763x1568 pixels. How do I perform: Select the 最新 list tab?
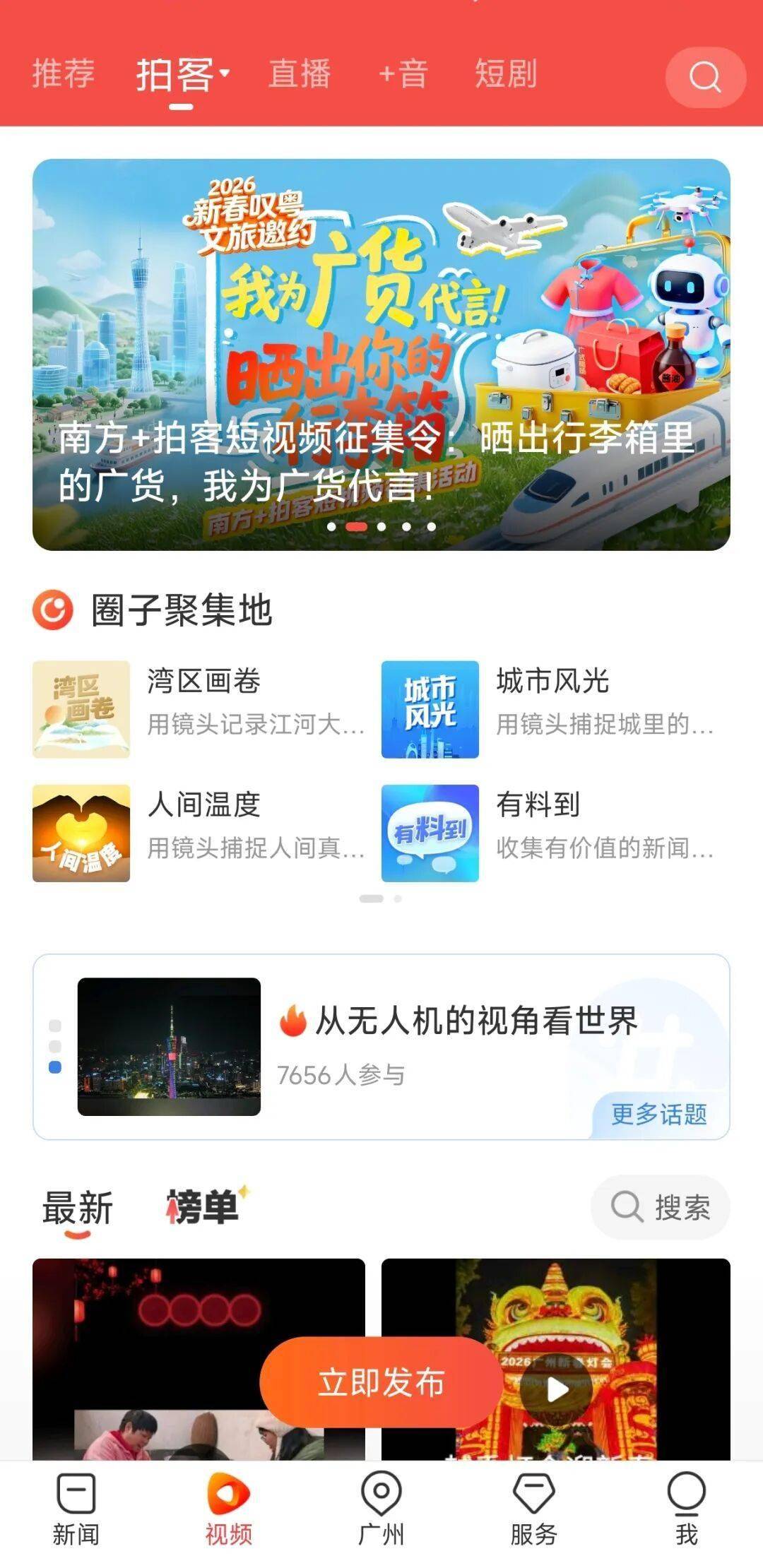tap(78, 1208)
